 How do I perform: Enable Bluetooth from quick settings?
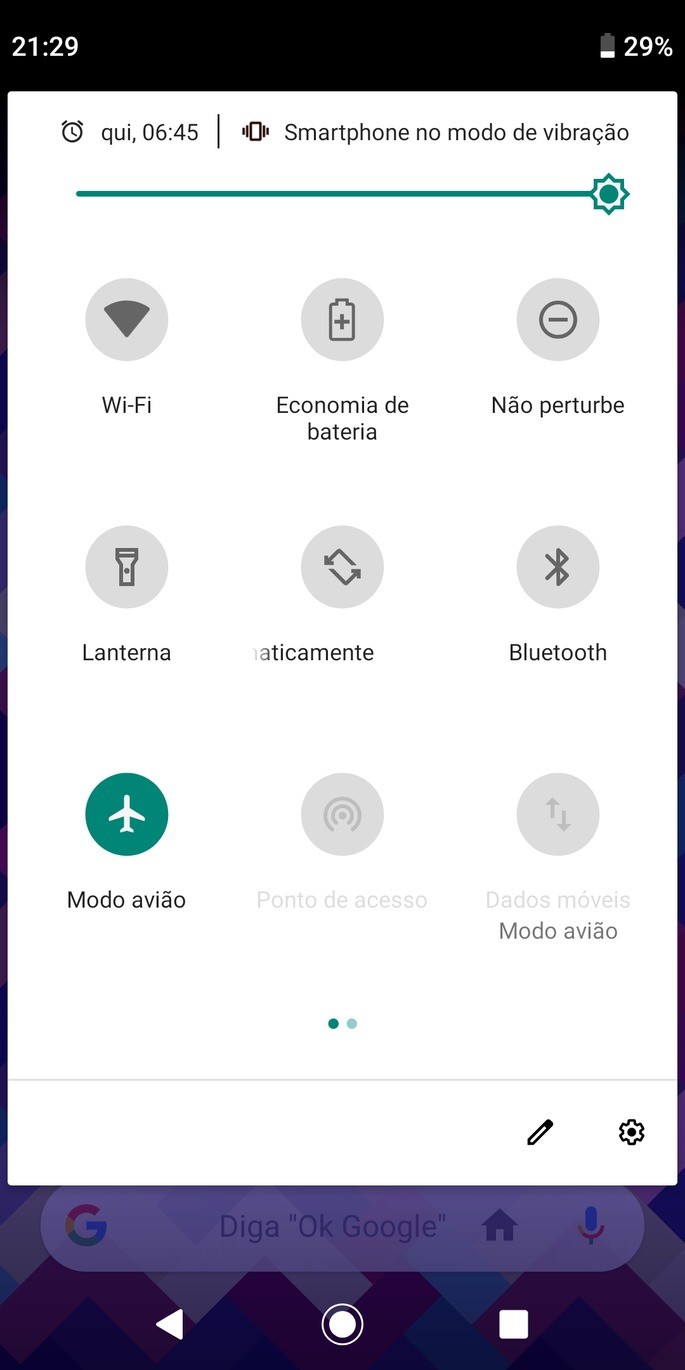pos(558,567)
